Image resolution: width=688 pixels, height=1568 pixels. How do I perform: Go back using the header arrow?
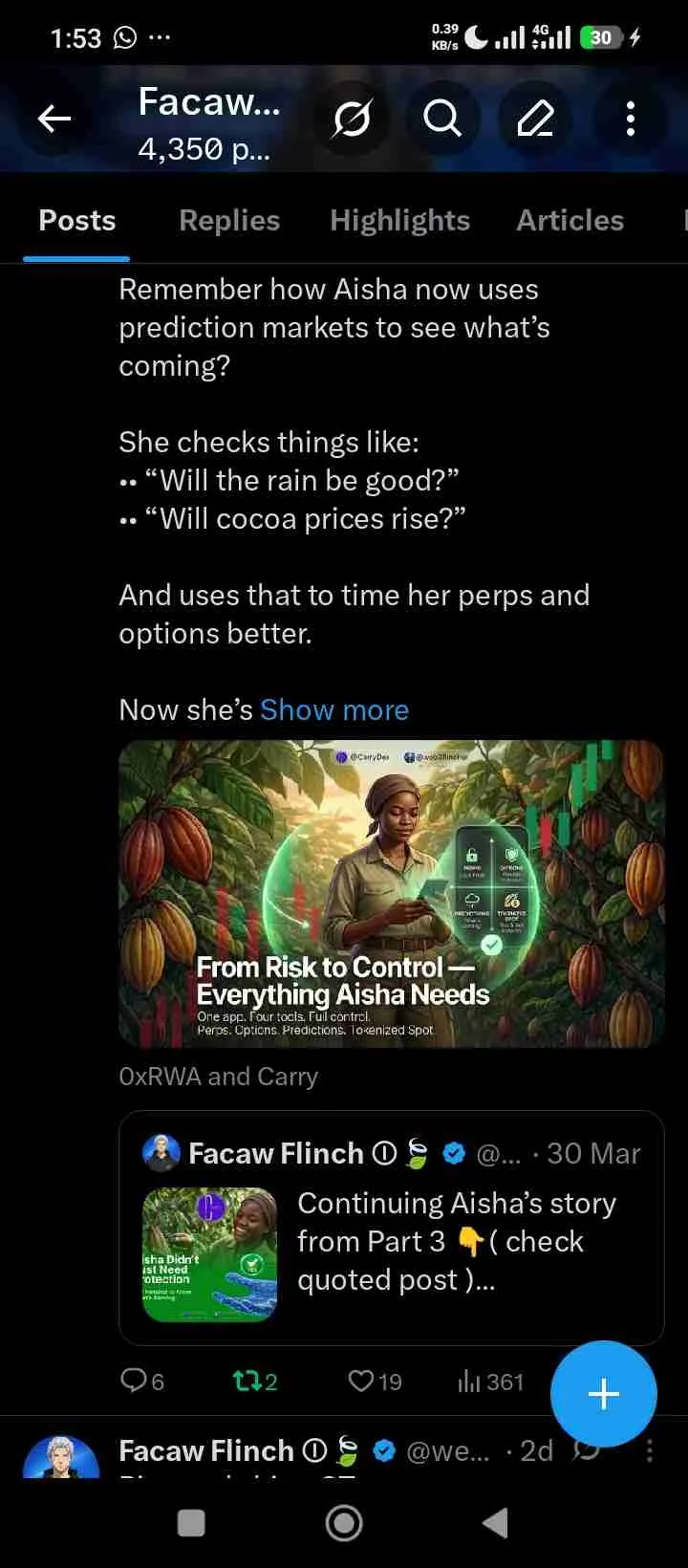coord(54,119)
